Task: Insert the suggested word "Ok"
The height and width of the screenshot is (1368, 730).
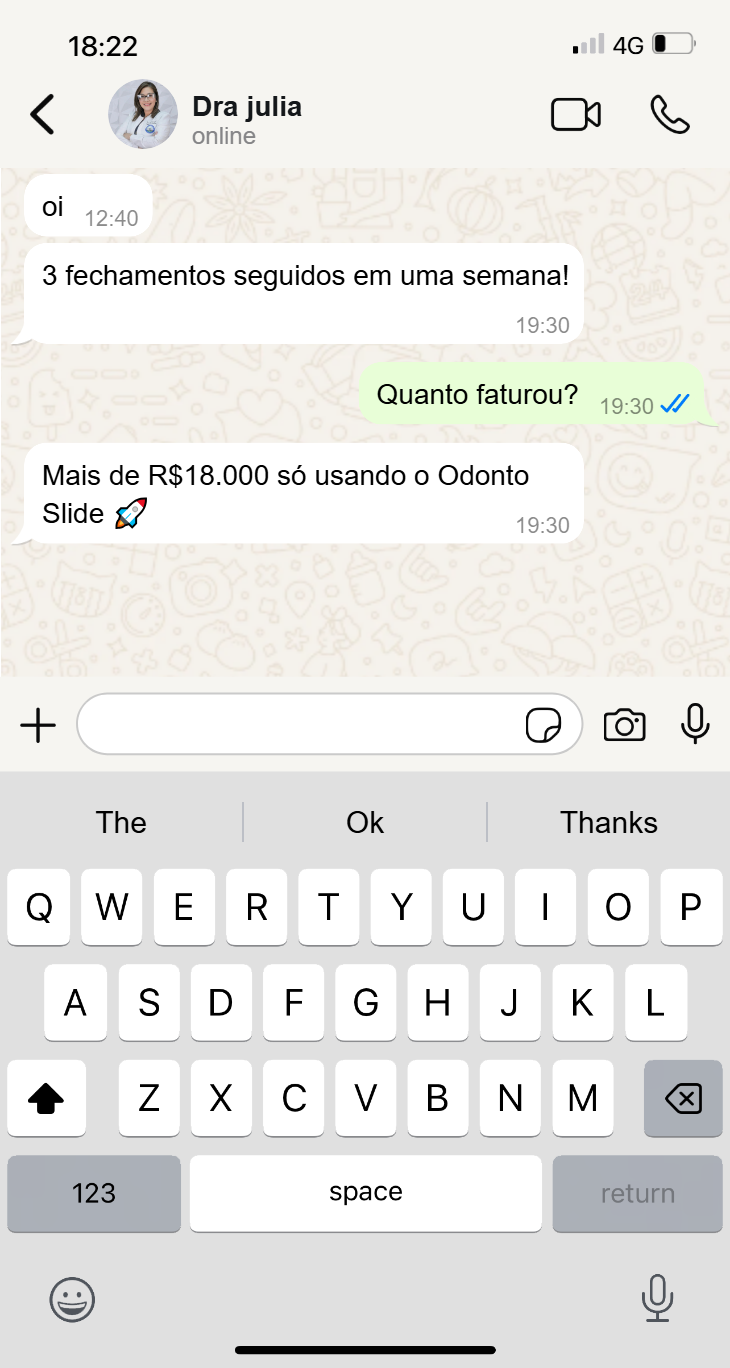Action: 365,823
